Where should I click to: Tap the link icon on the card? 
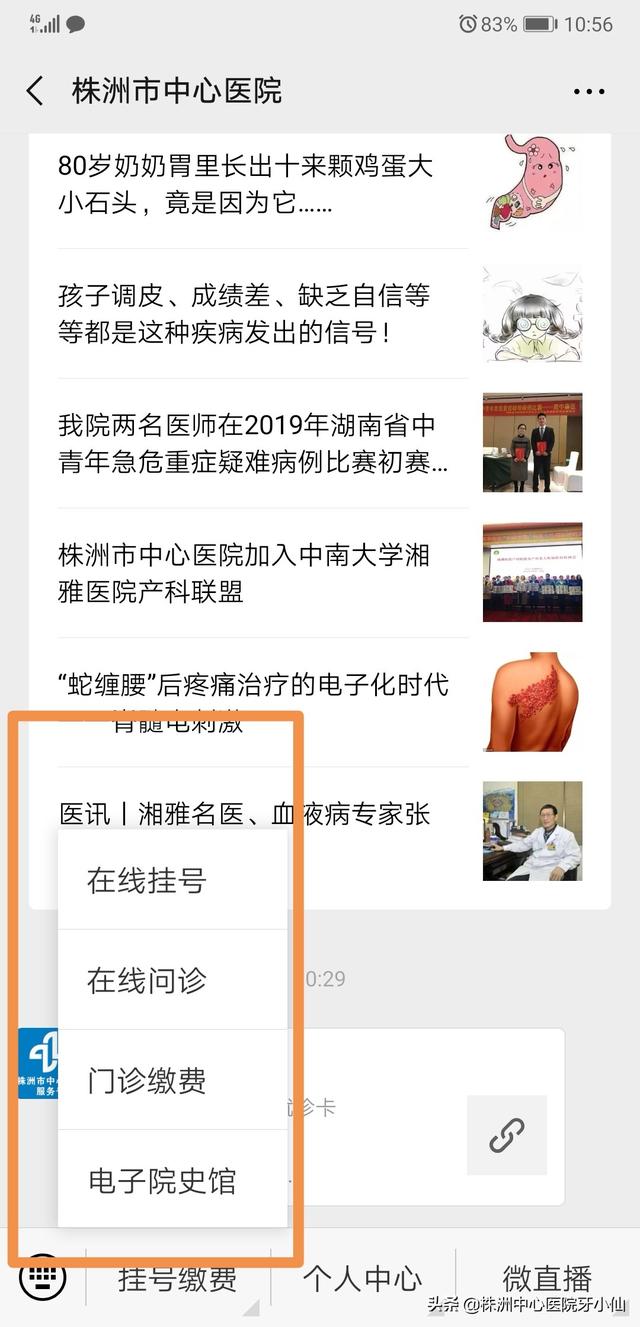(507, 1135)
